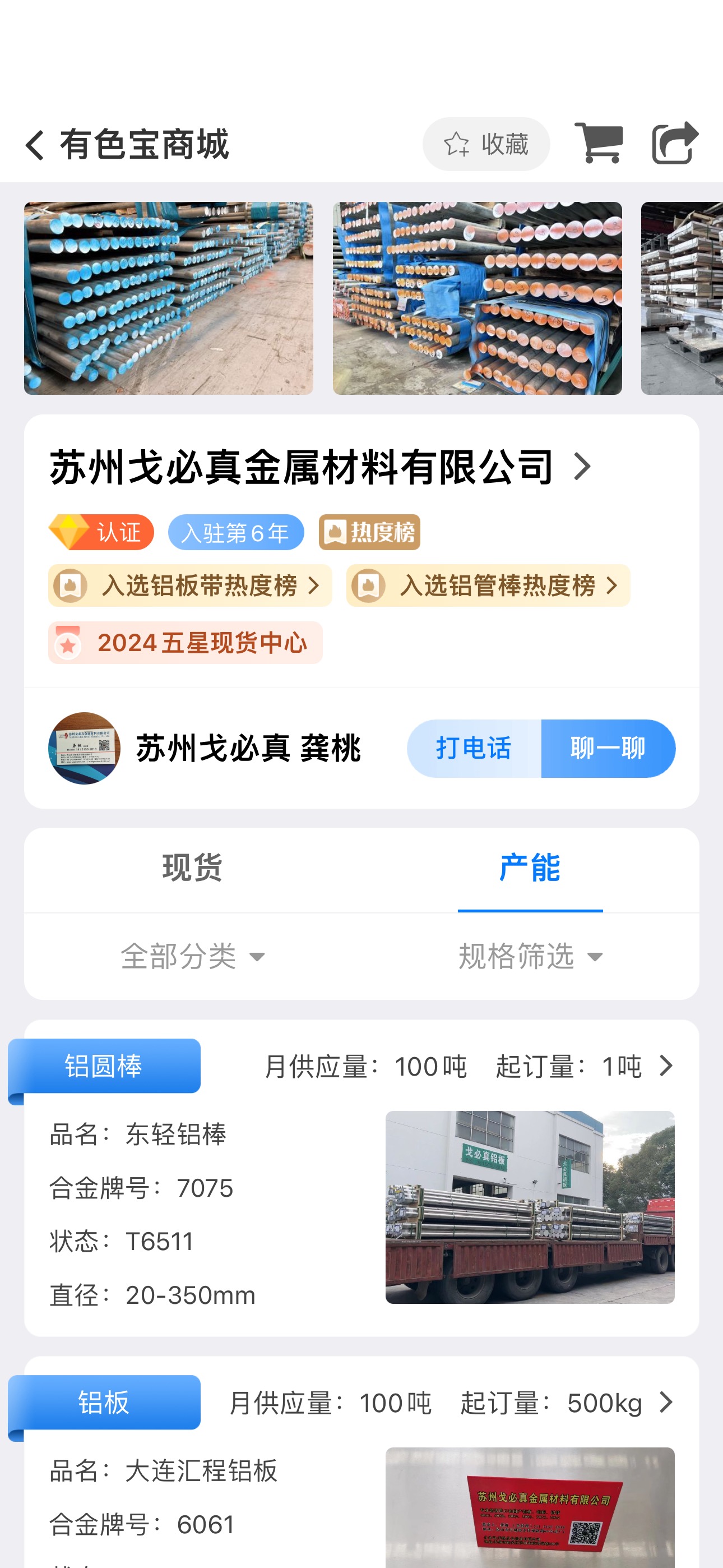The image size is (723, 1568).
Task: View the second photo with orange-capped rods
Action: [x=477, y=298]
